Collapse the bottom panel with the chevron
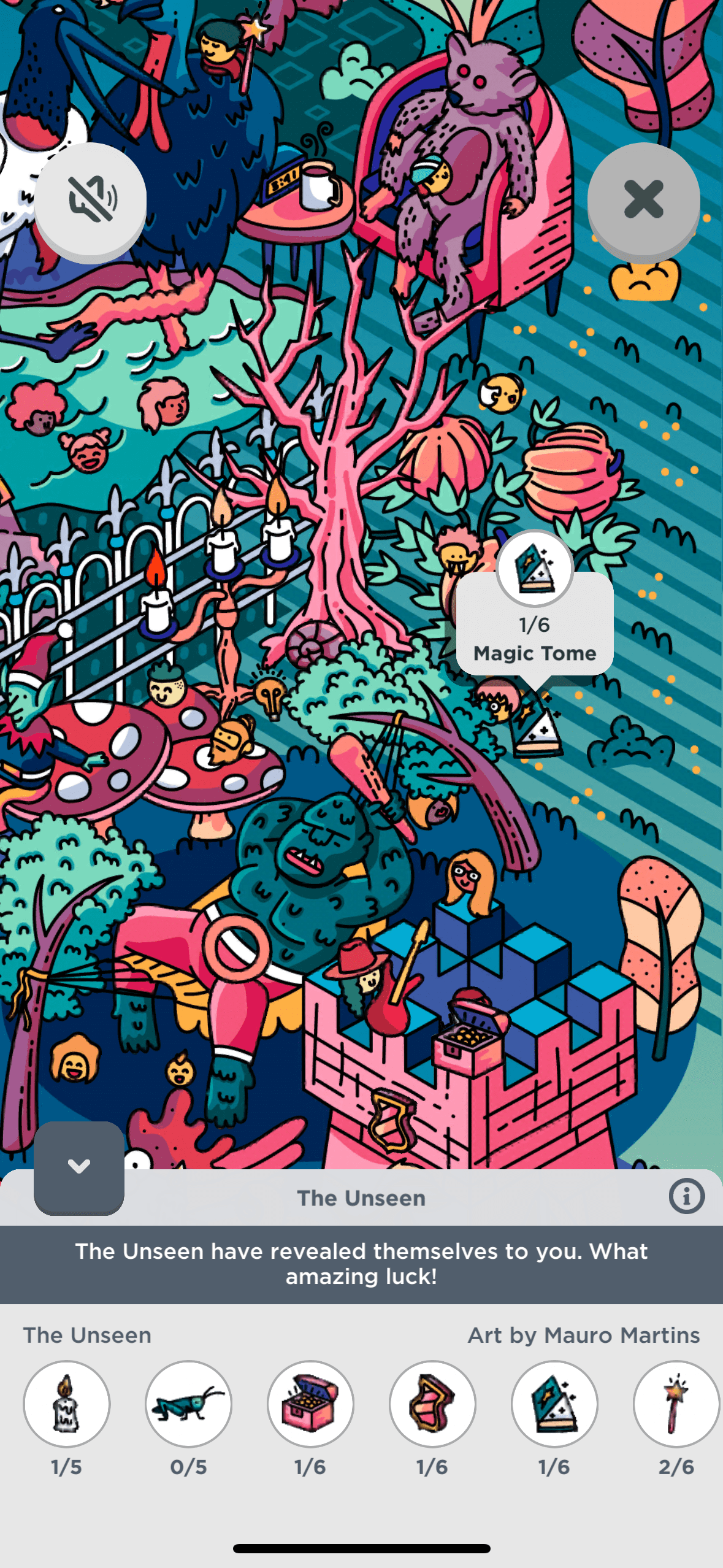 point(79,1167)
